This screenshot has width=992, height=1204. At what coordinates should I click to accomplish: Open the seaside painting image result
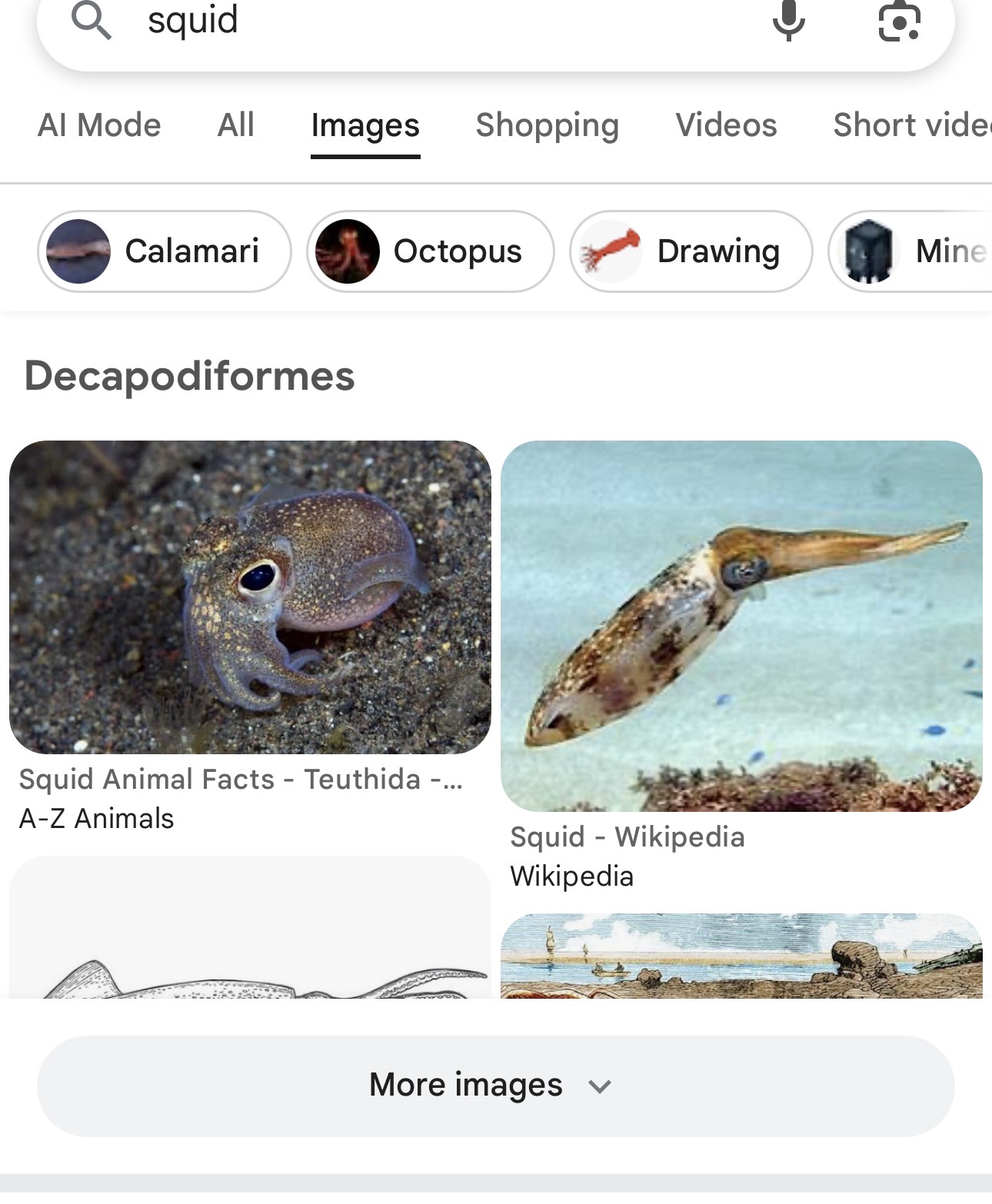(x=741, y=956)
